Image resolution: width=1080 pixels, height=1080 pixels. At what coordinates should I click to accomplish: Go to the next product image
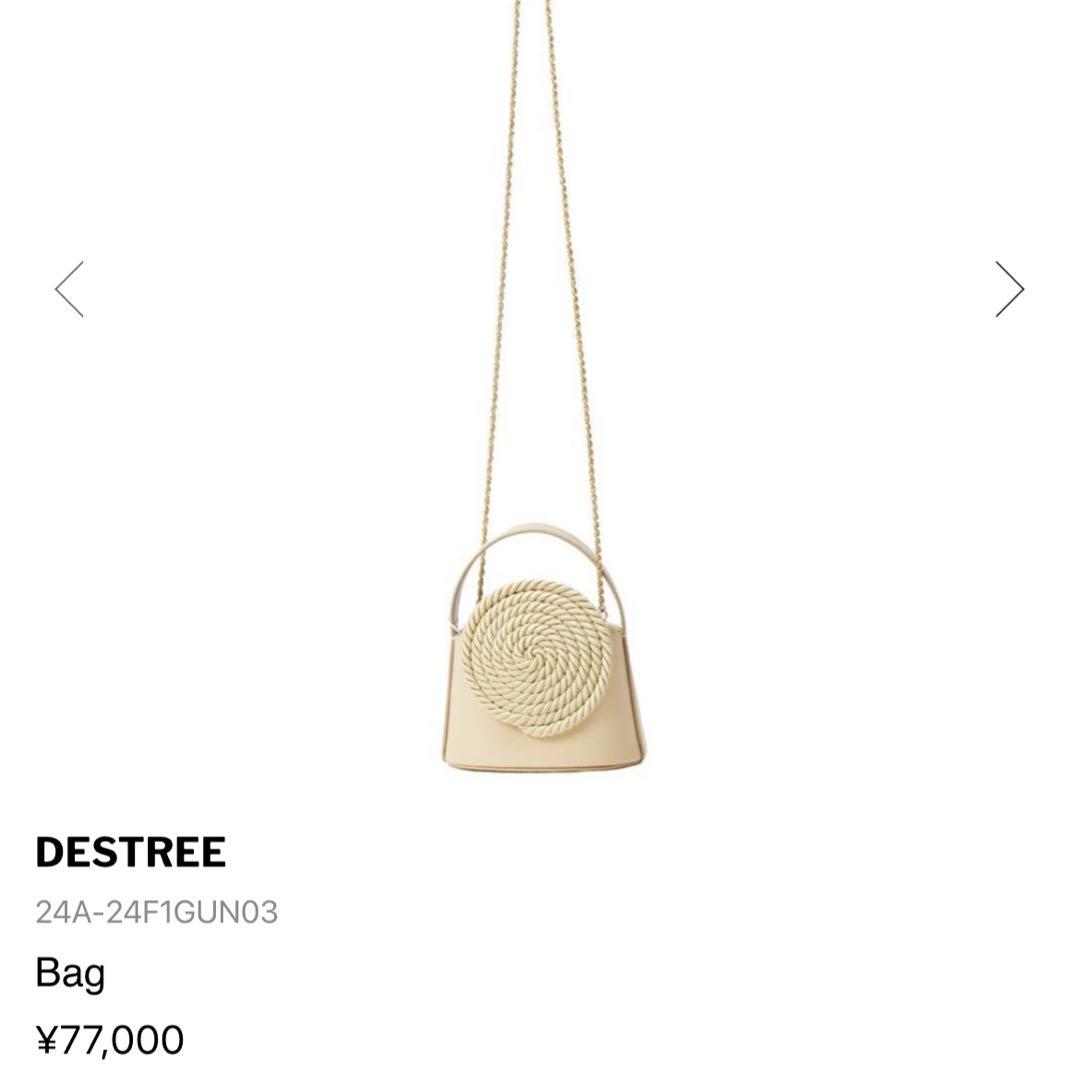pos(1009,289)
